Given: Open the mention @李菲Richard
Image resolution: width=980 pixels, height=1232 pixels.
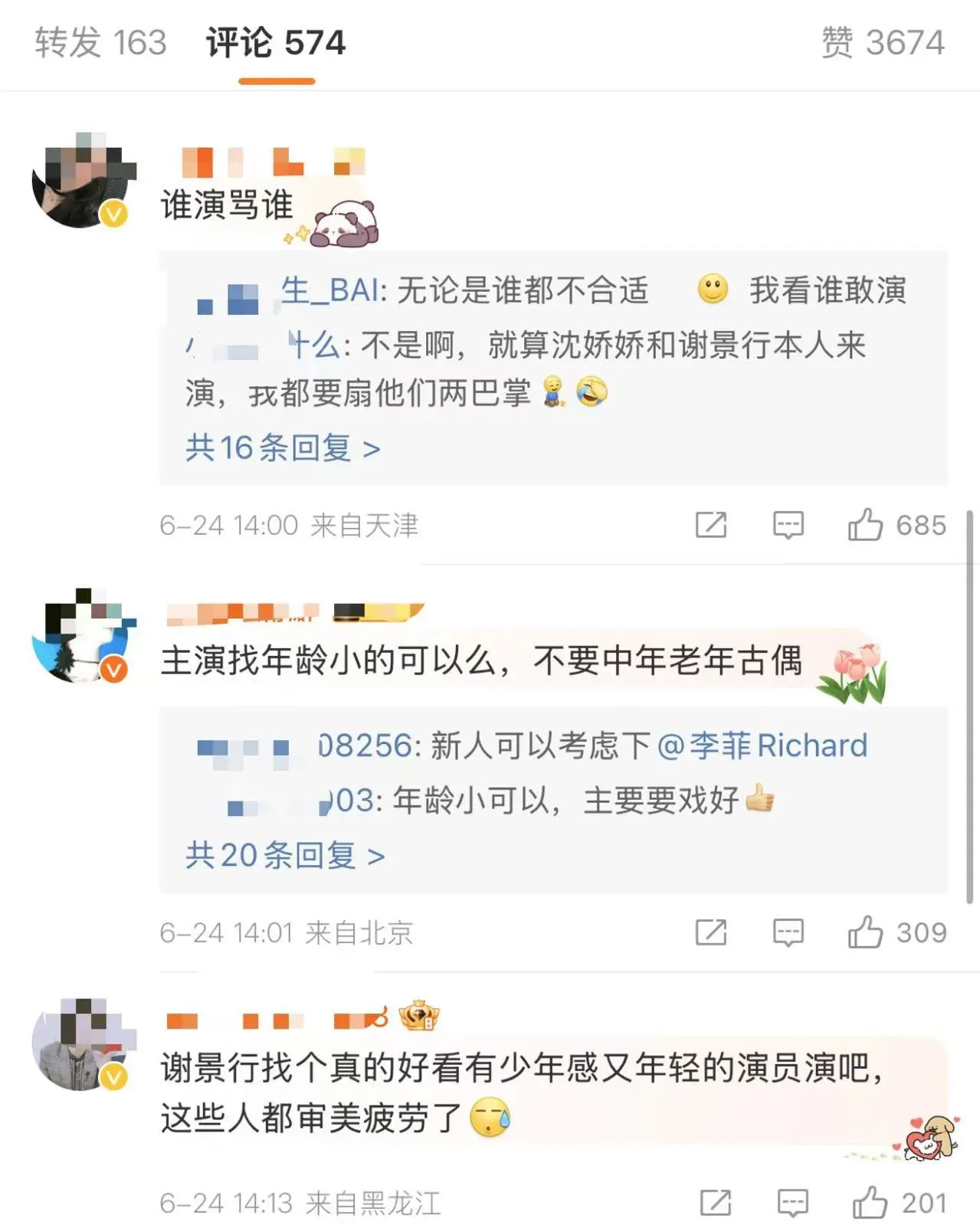Looking at the screenshot, I should click(x=762, y=745).
